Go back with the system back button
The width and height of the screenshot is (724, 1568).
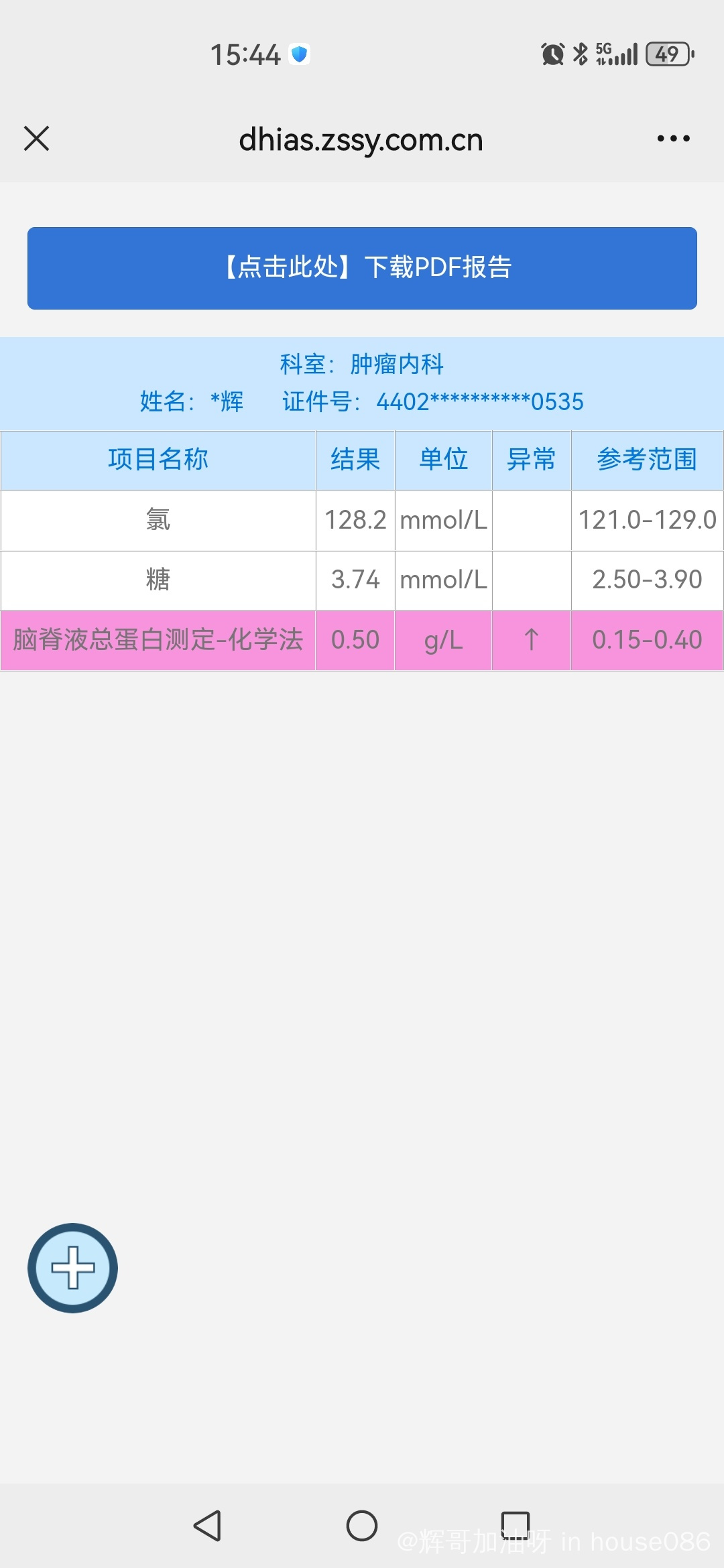(207, 1526)
